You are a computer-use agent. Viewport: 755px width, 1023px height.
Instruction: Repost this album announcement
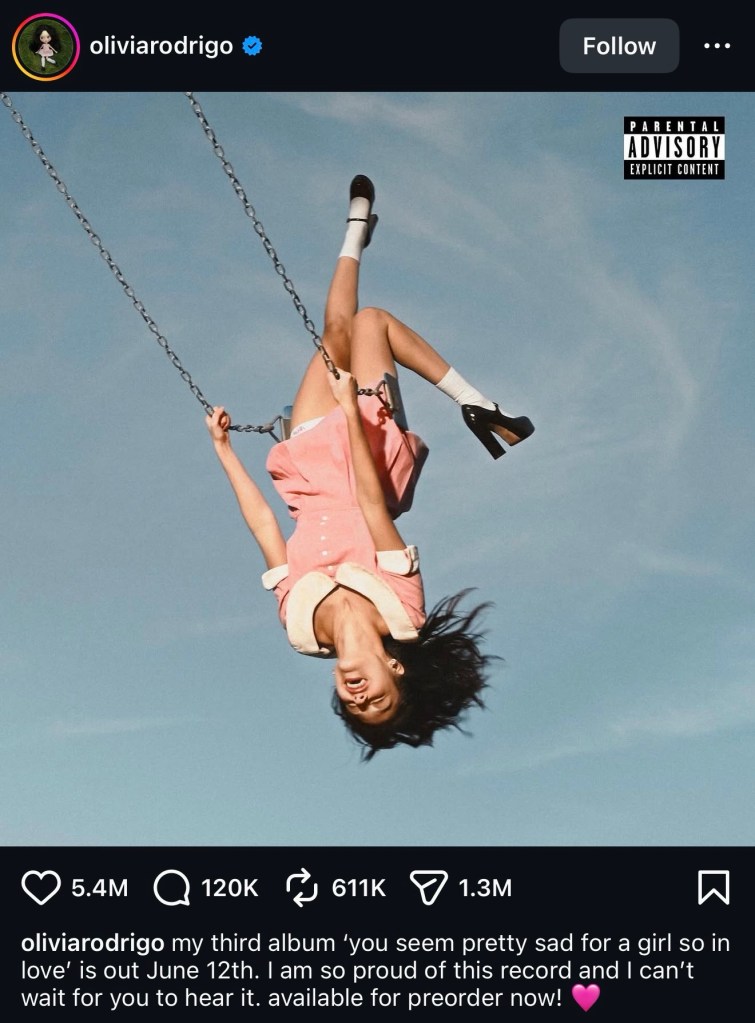[x=301, y=887]
